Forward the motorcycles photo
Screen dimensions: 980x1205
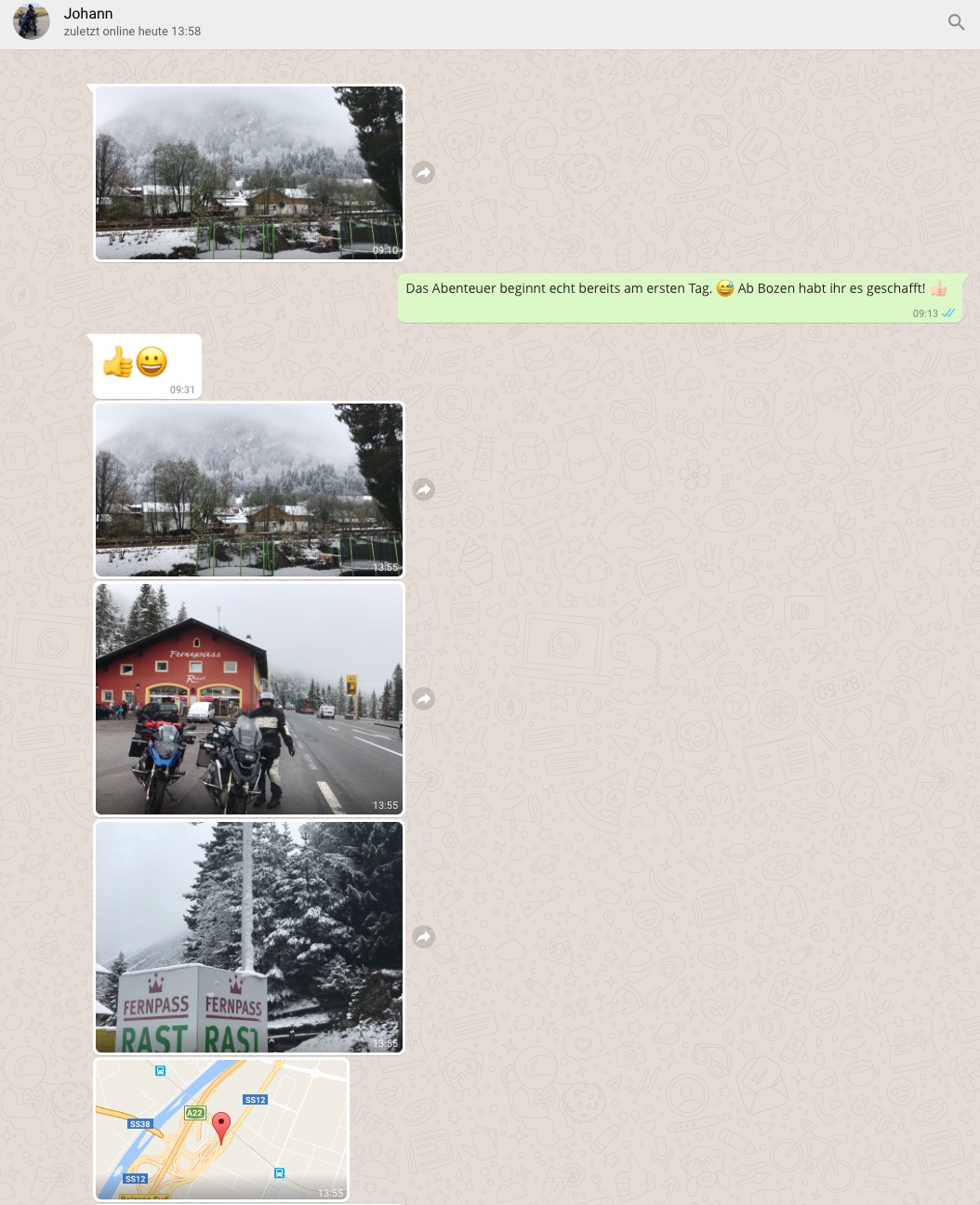click(x=424, y=699)
